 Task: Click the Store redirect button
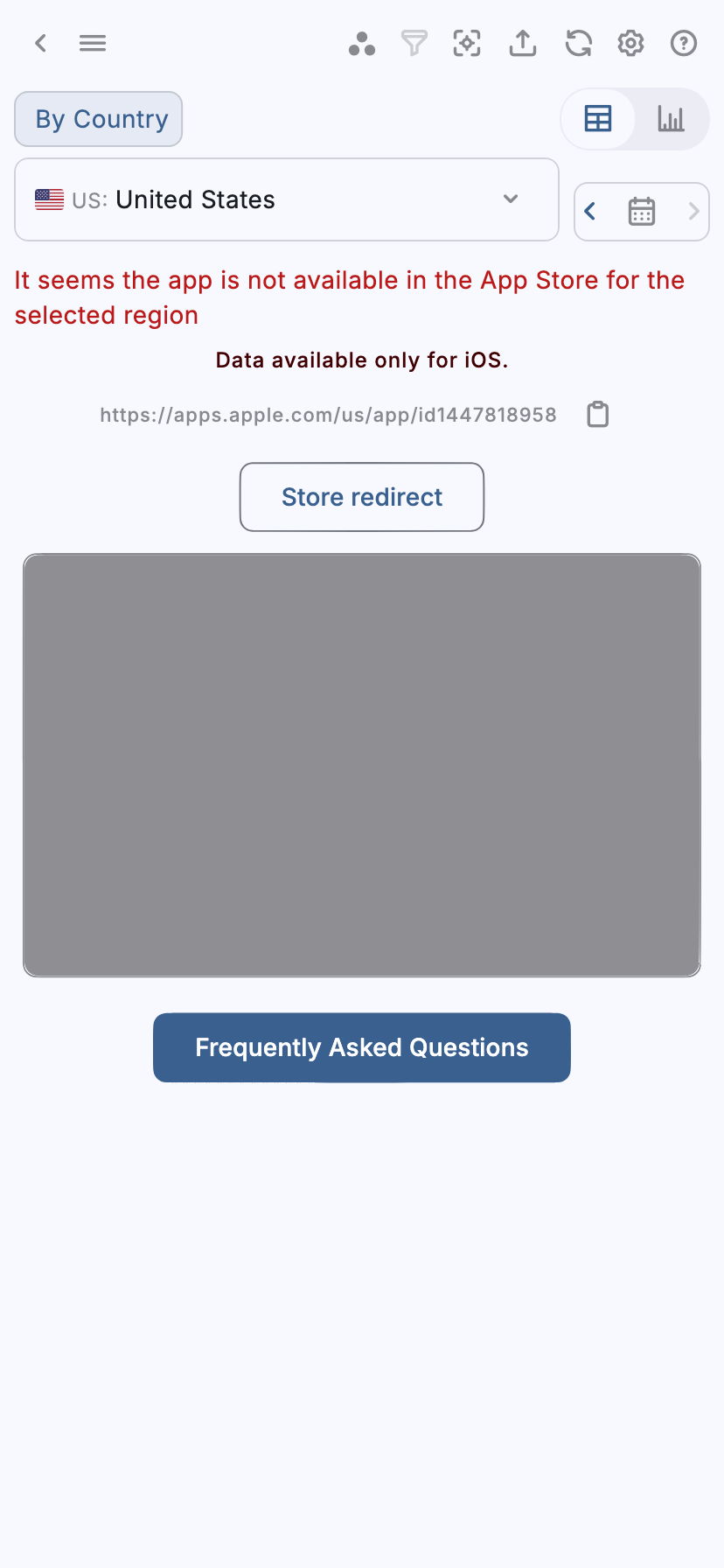click(x=361, y=496)
